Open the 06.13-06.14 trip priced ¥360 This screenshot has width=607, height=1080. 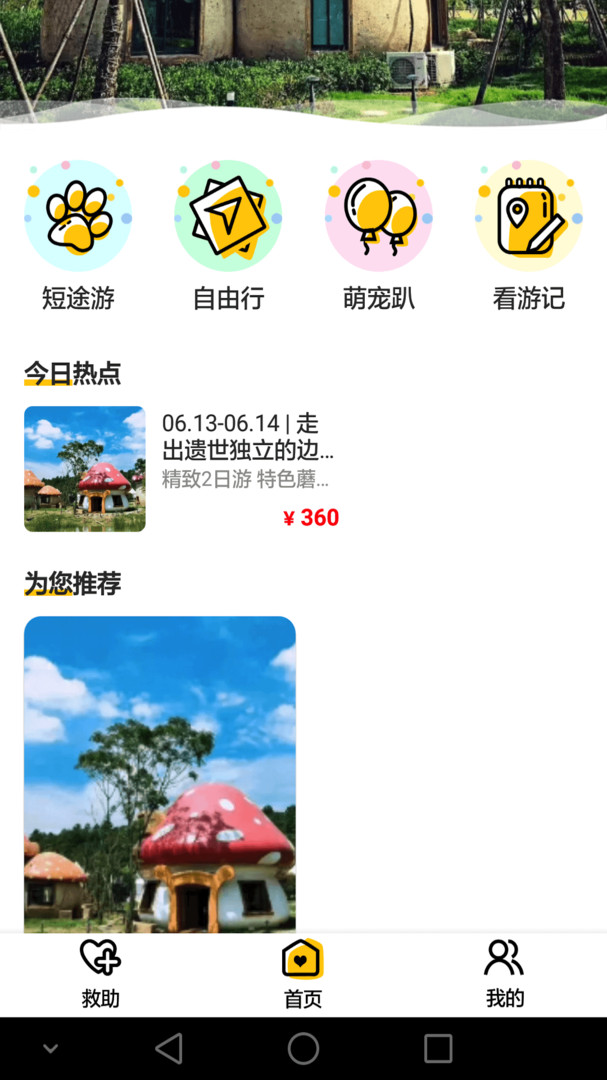click(182, 469)
